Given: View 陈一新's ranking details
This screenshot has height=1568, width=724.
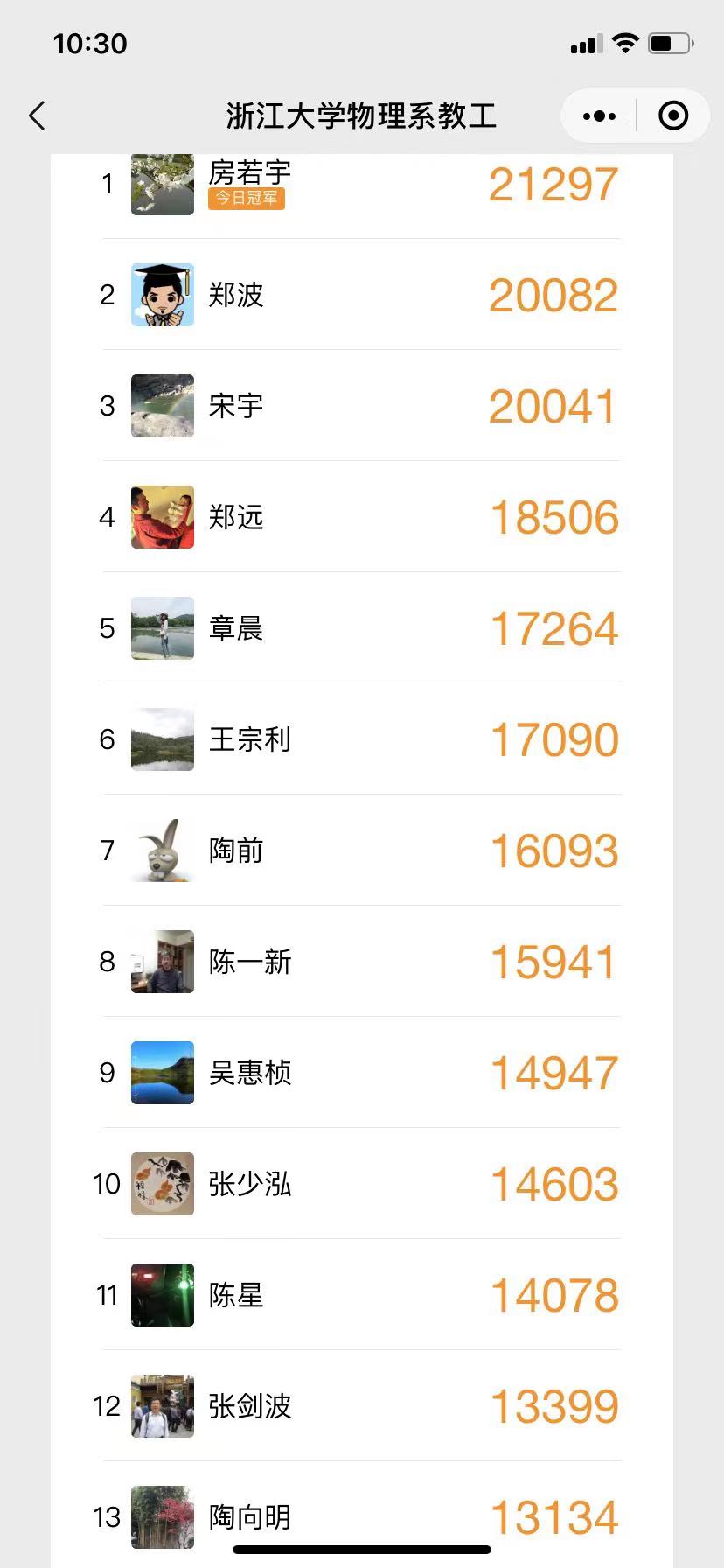Looking at the screenshot, I should click(x=361, y=962).
